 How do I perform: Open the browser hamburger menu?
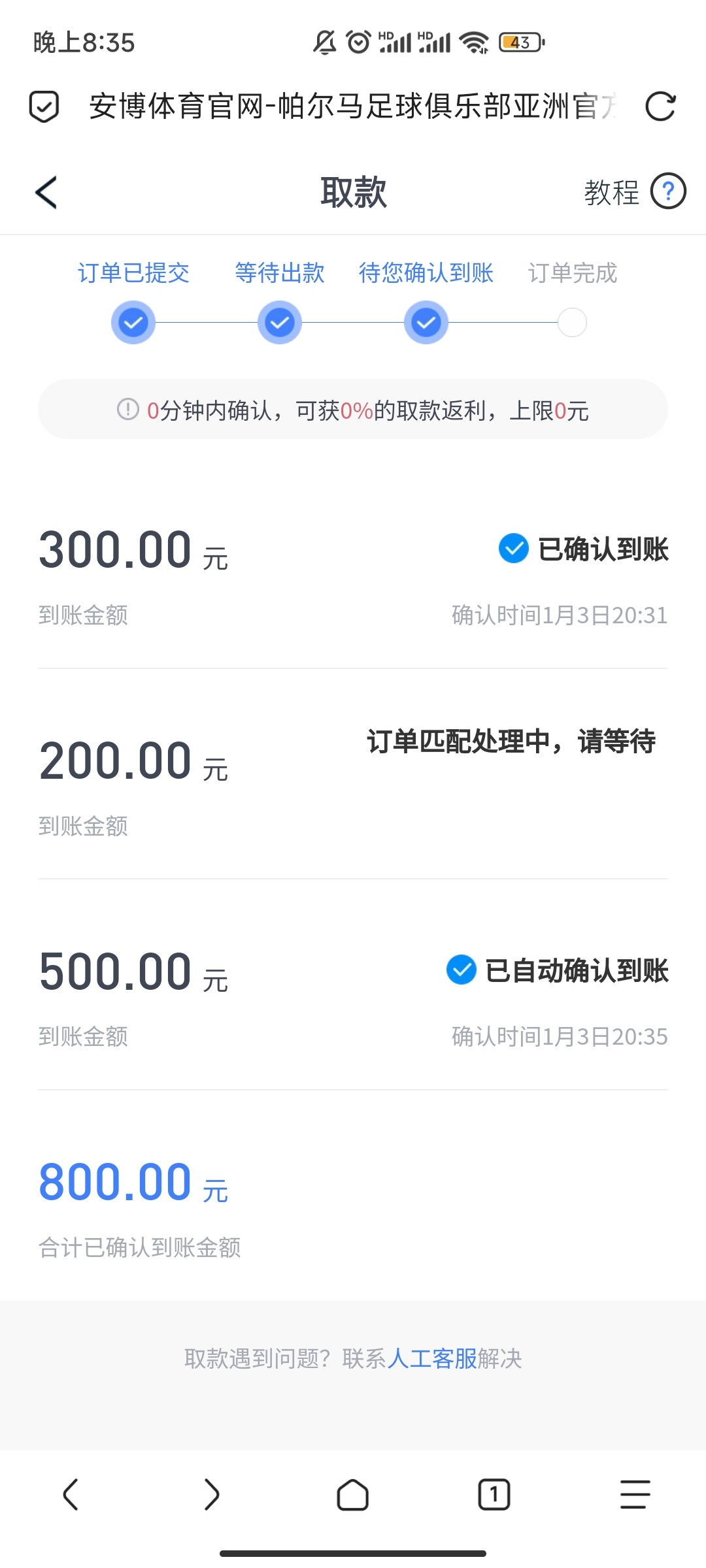(635, 1495)
